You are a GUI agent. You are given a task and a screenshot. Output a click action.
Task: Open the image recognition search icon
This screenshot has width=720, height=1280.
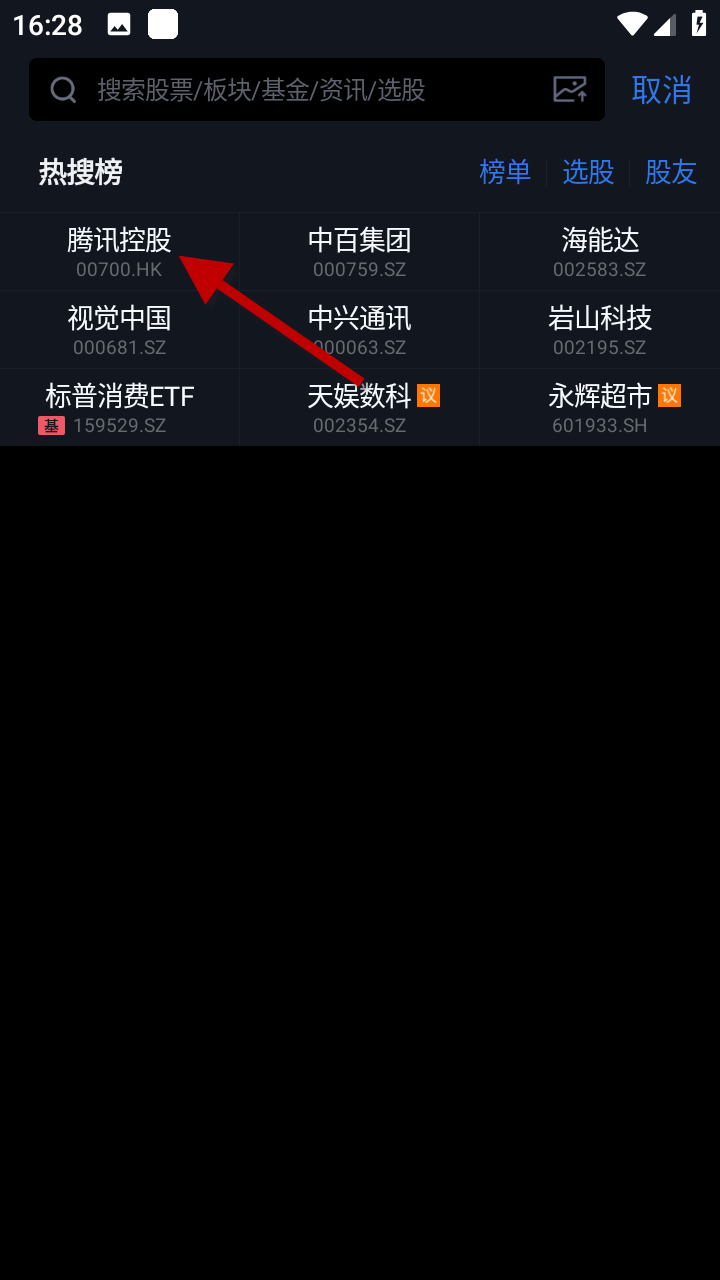(x=570, y=90)
